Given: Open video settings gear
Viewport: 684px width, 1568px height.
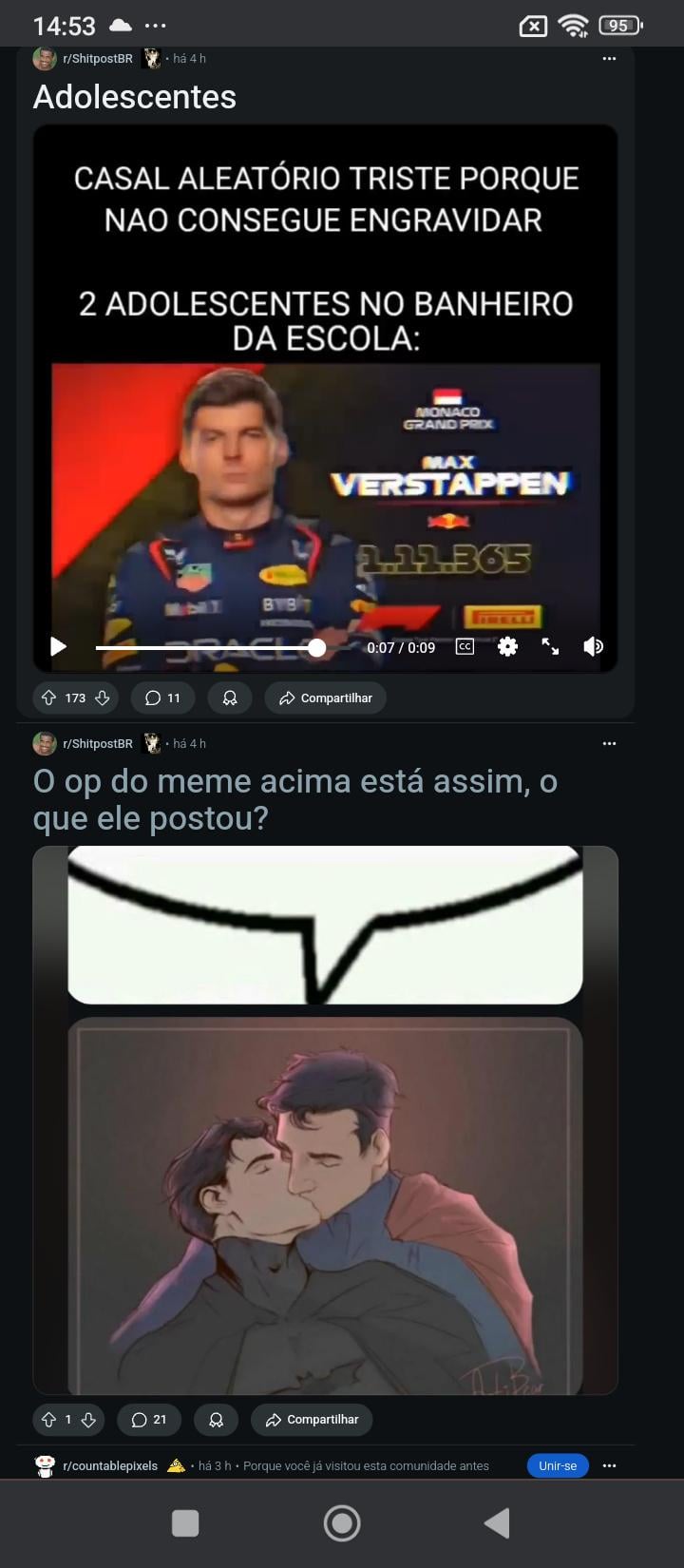Looking at the screenshot, I should [508, 647].
